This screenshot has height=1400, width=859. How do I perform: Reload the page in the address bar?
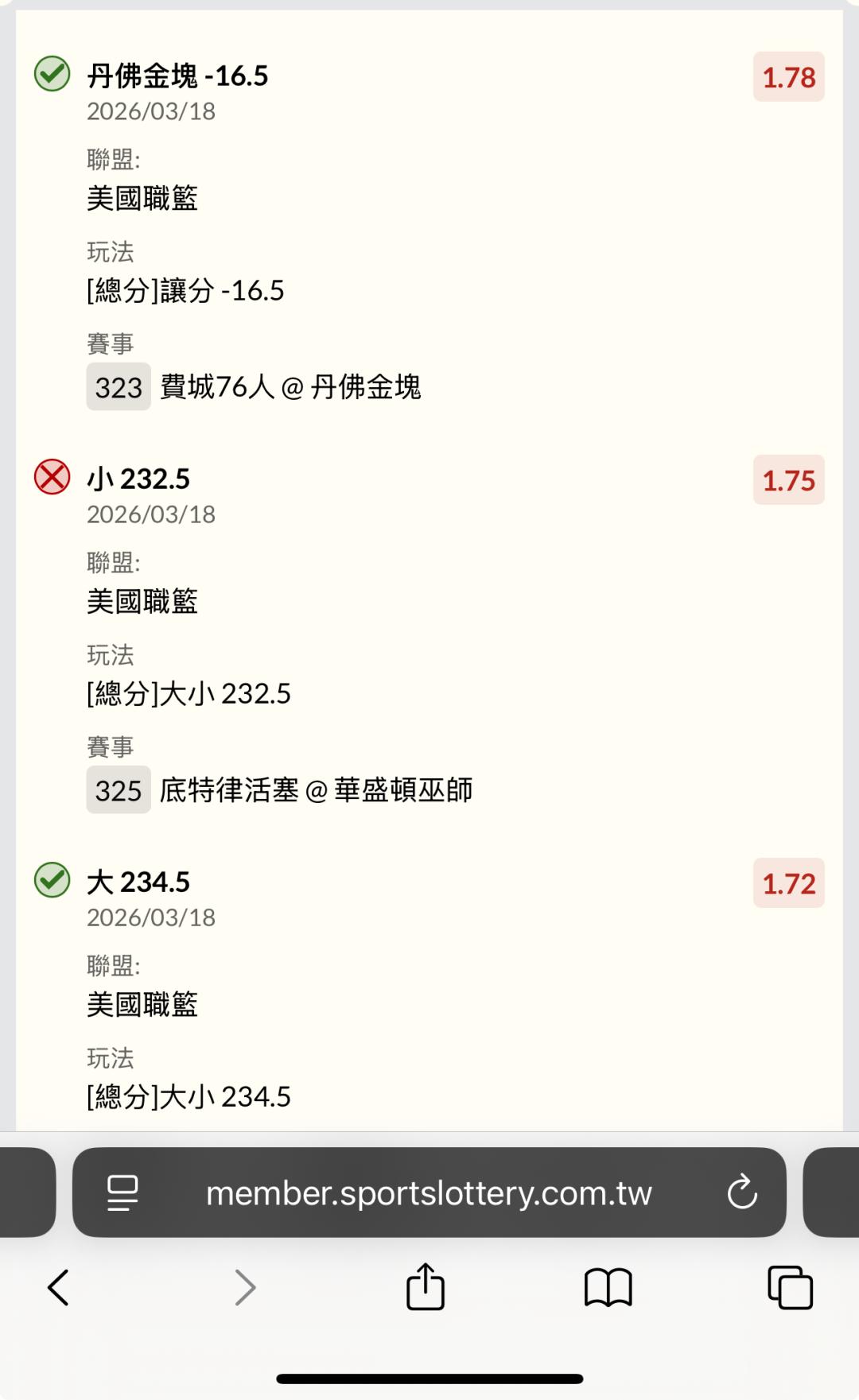click(x=742, y=1192)
